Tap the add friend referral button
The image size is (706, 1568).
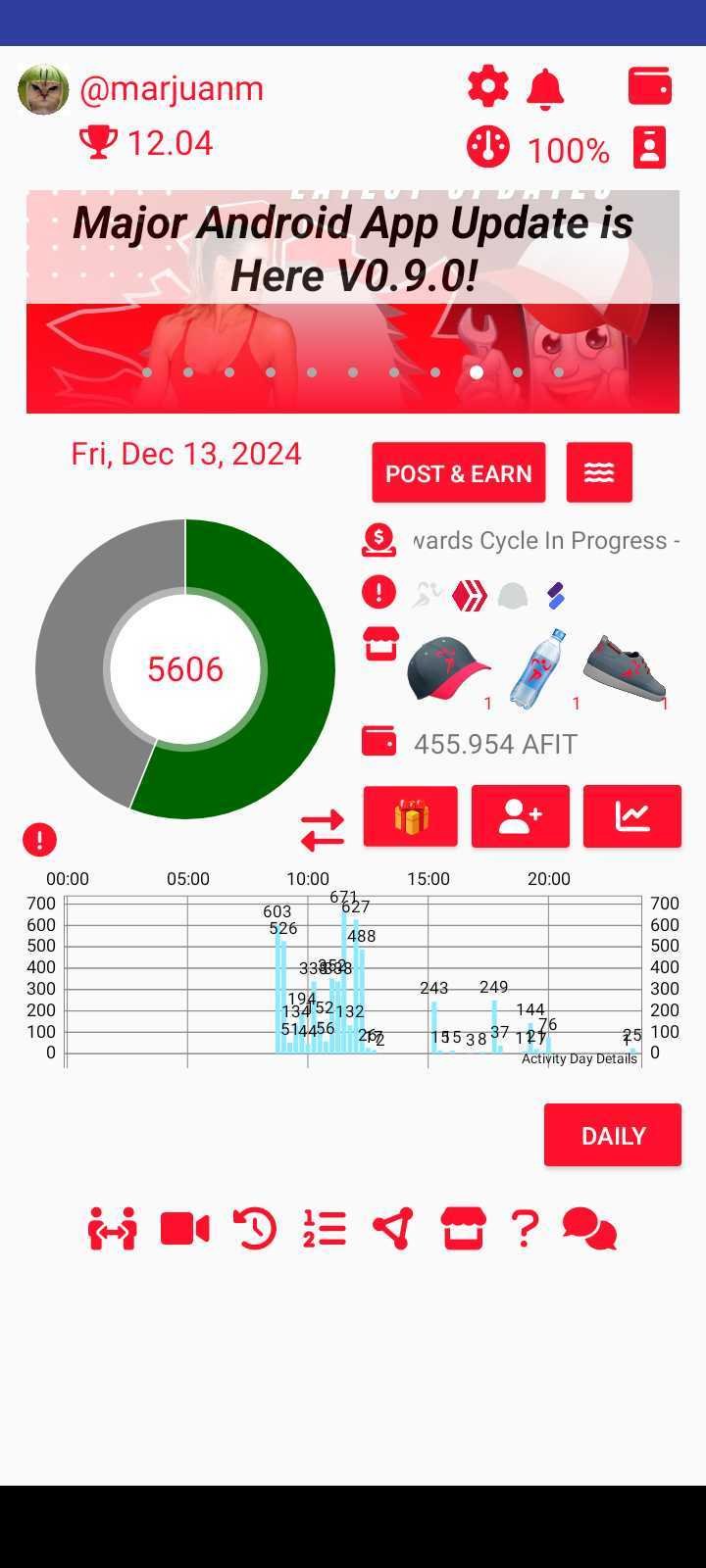(521, 816)
